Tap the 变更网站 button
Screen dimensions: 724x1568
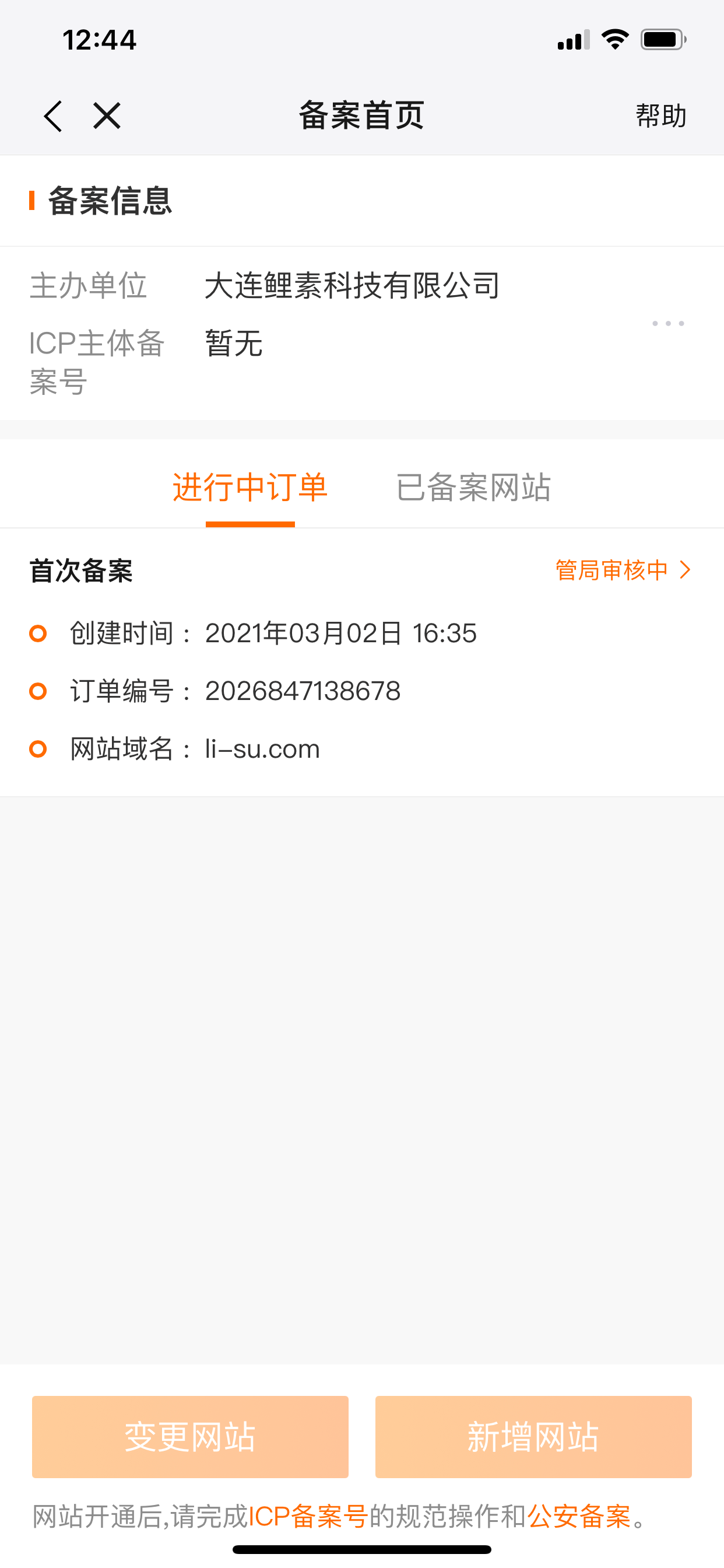191,1437
